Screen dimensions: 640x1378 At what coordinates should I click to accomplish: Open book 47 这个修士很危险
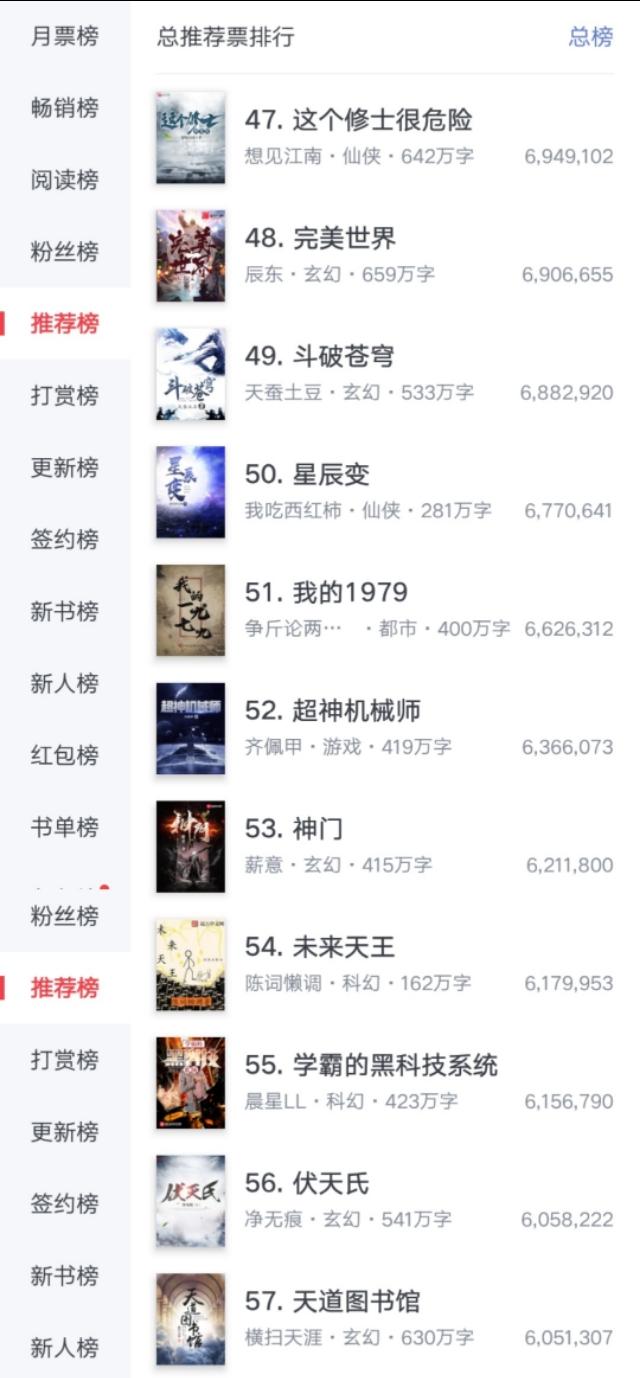(385, 138)
